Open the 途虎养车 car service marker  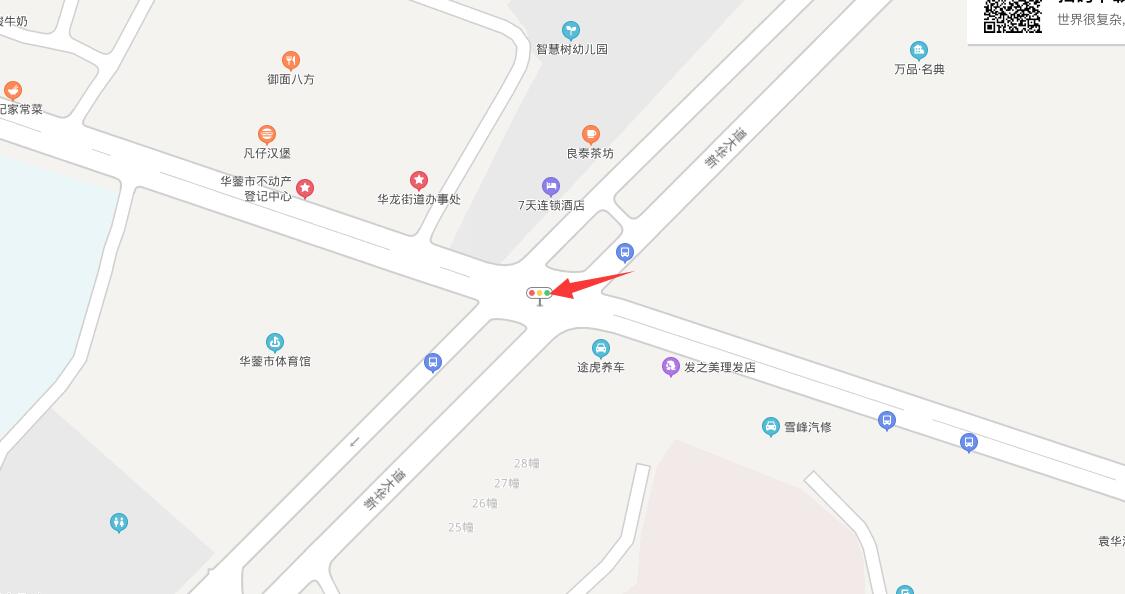tap(601, 348)
